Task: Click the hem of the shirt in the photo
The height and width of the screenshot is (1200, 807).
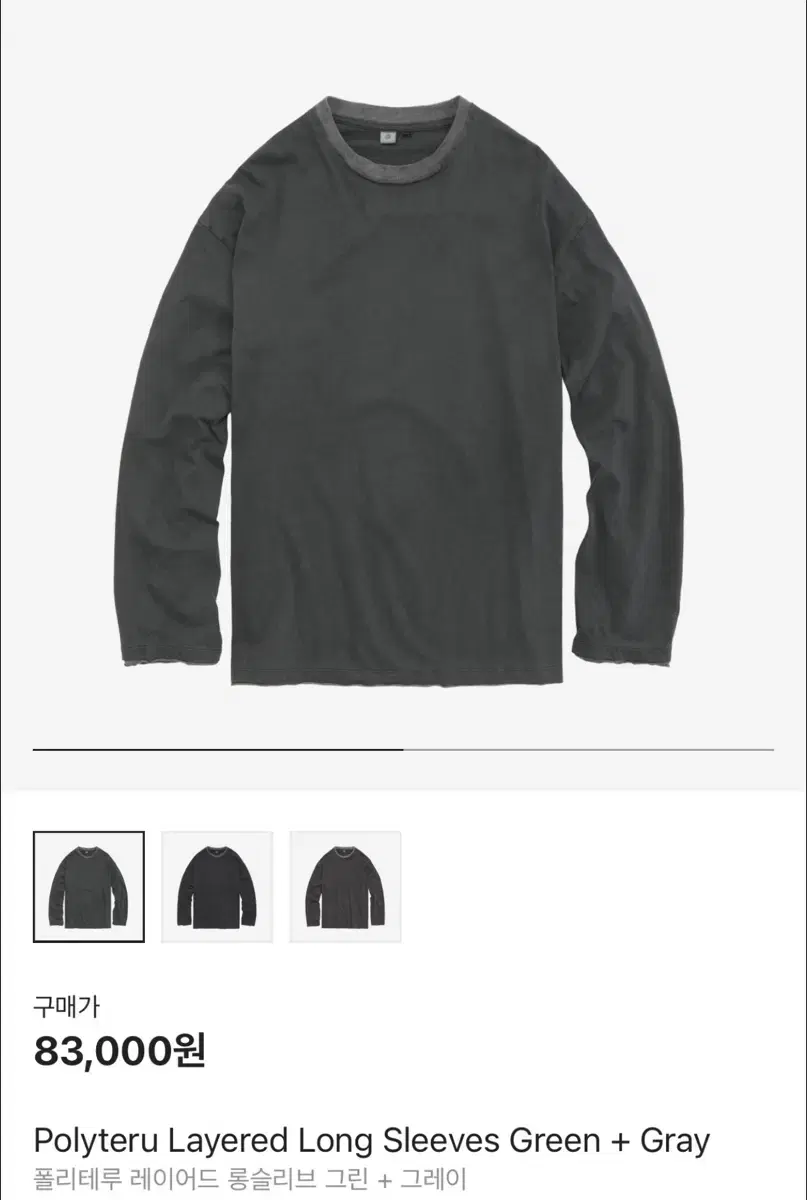Action: coord(400,670)
